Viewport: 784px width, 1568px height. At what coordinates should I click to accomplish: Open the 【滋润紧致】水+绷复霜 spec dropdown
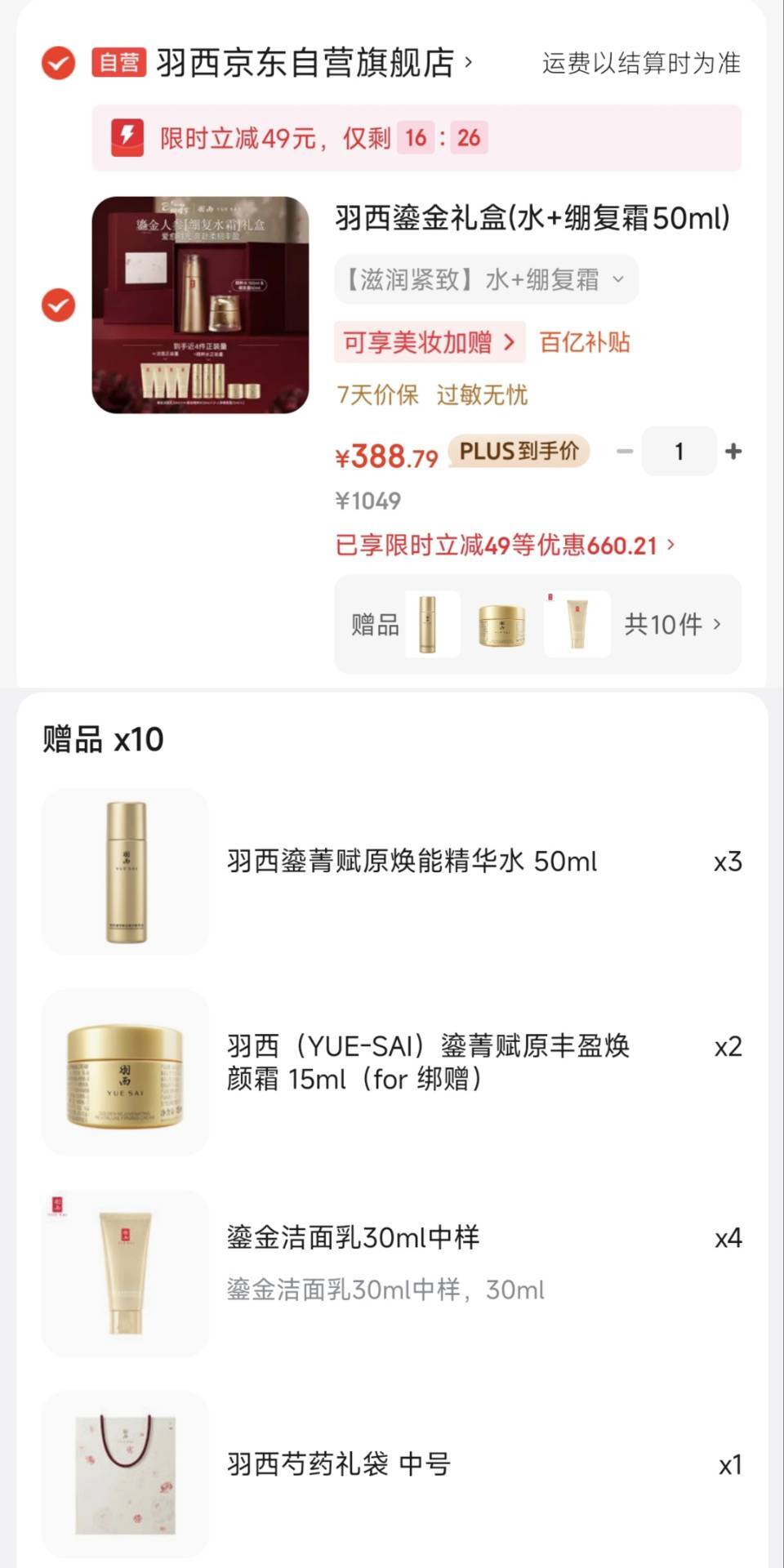(486, 279)
